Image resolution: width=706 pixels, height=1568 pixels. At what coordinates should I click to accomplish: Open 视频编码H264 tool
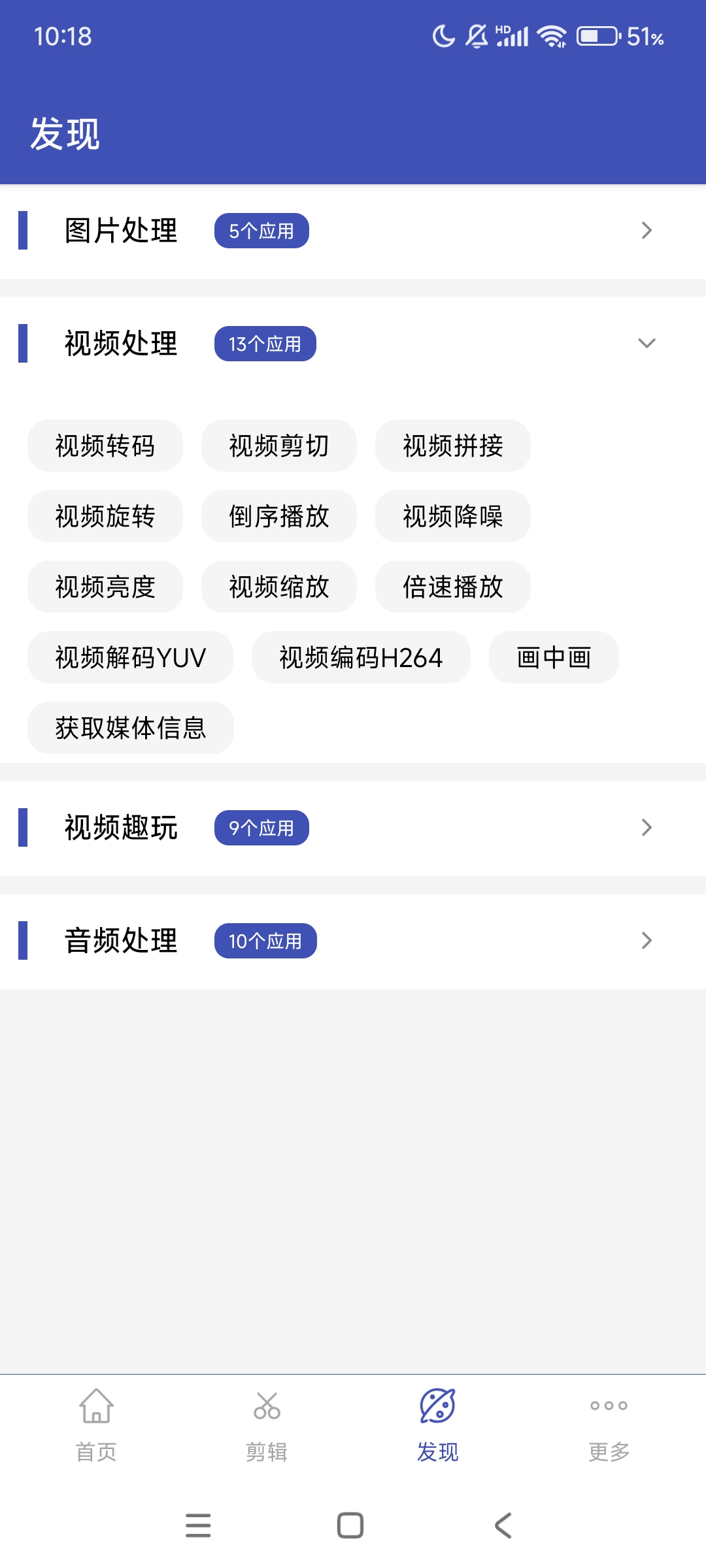tap(361, 658)
